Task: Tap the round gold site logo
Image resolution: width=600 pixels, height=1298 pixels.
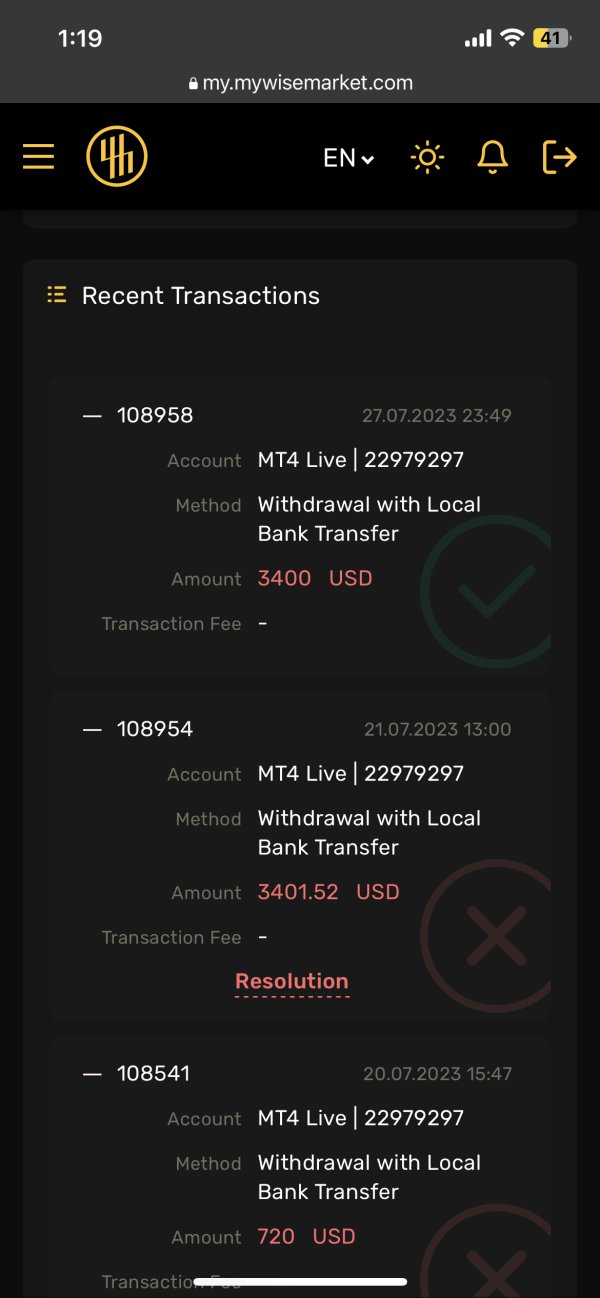Action: pyautogui.click(x=117, y=157)
